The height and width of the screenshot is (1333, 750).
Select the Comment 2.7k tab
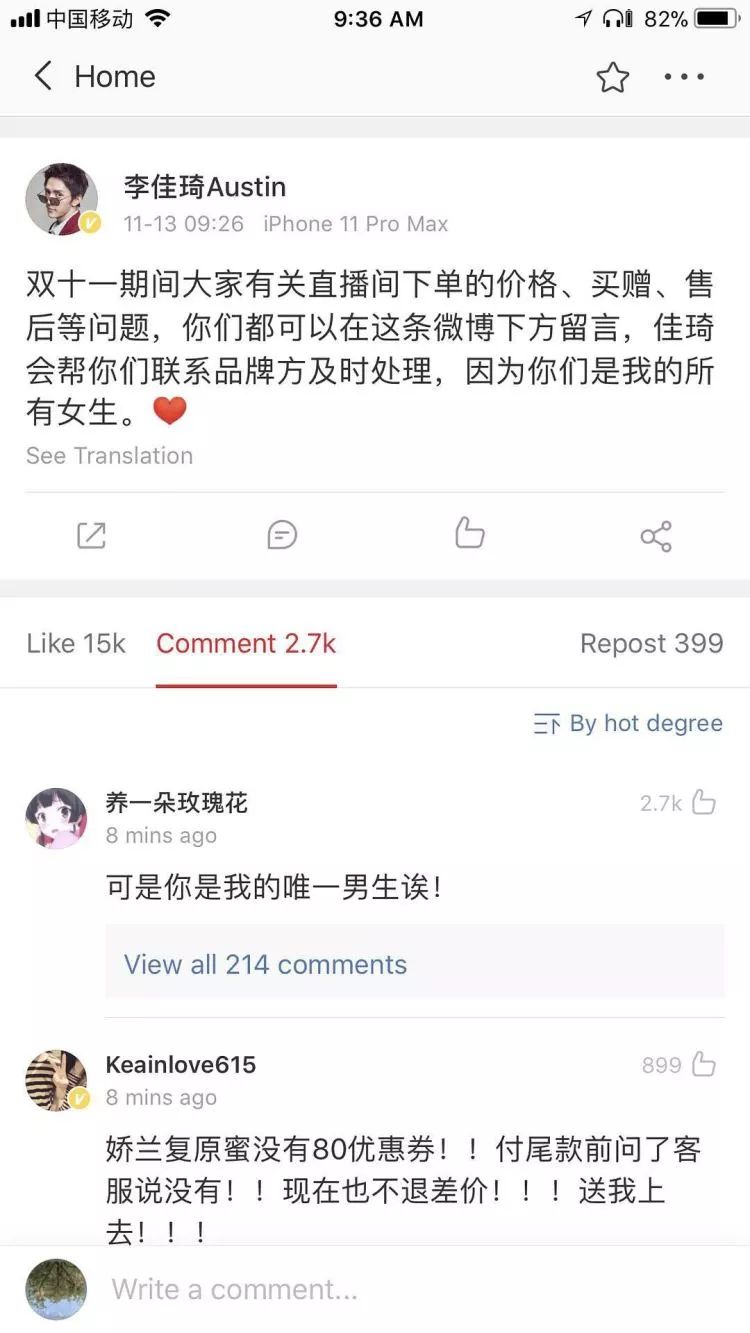(246, 644)
